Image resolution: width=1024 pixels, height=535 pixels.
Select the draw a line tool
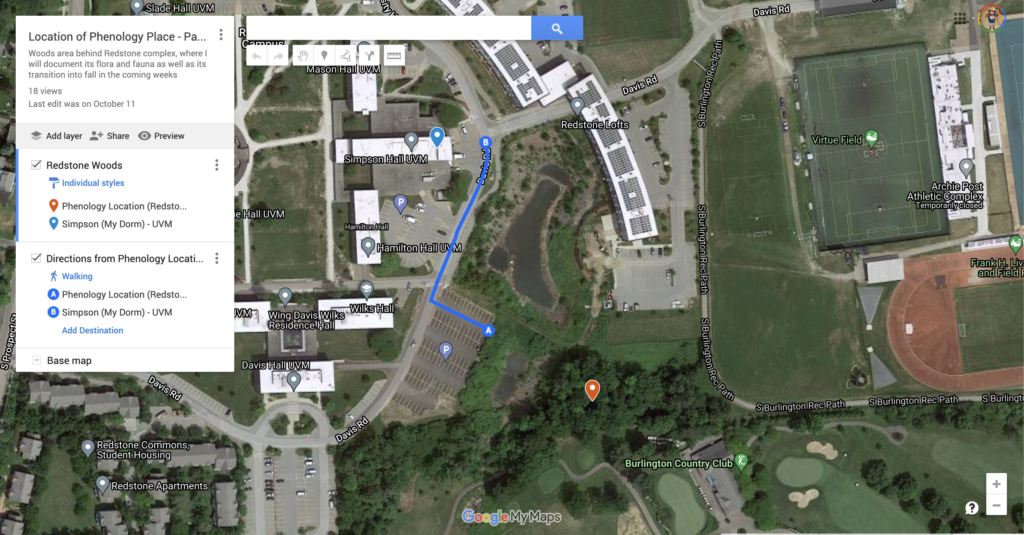click(x=346, y=56)
